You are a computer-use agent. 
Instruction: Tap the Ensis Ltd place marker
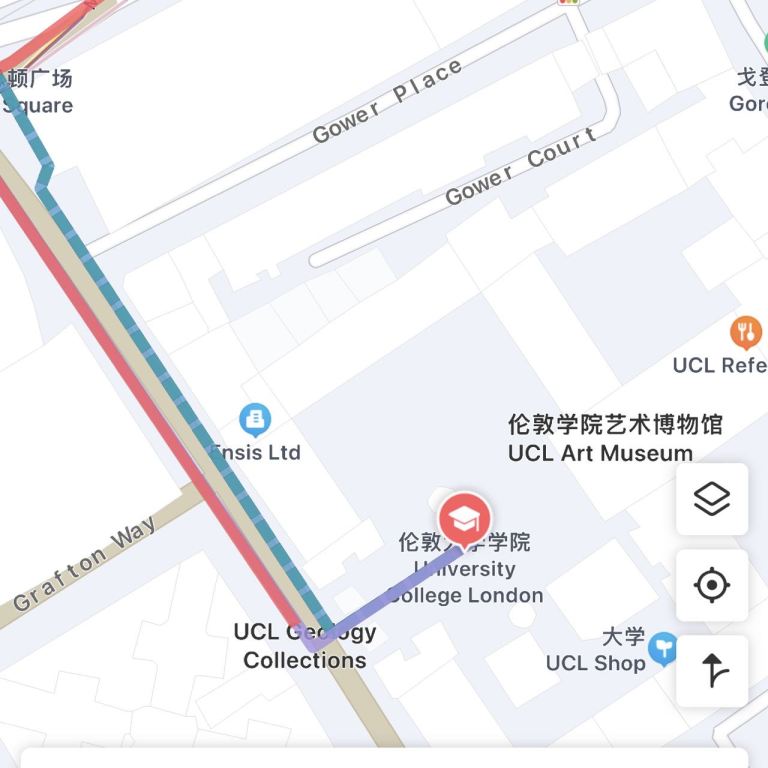[255, 419]
